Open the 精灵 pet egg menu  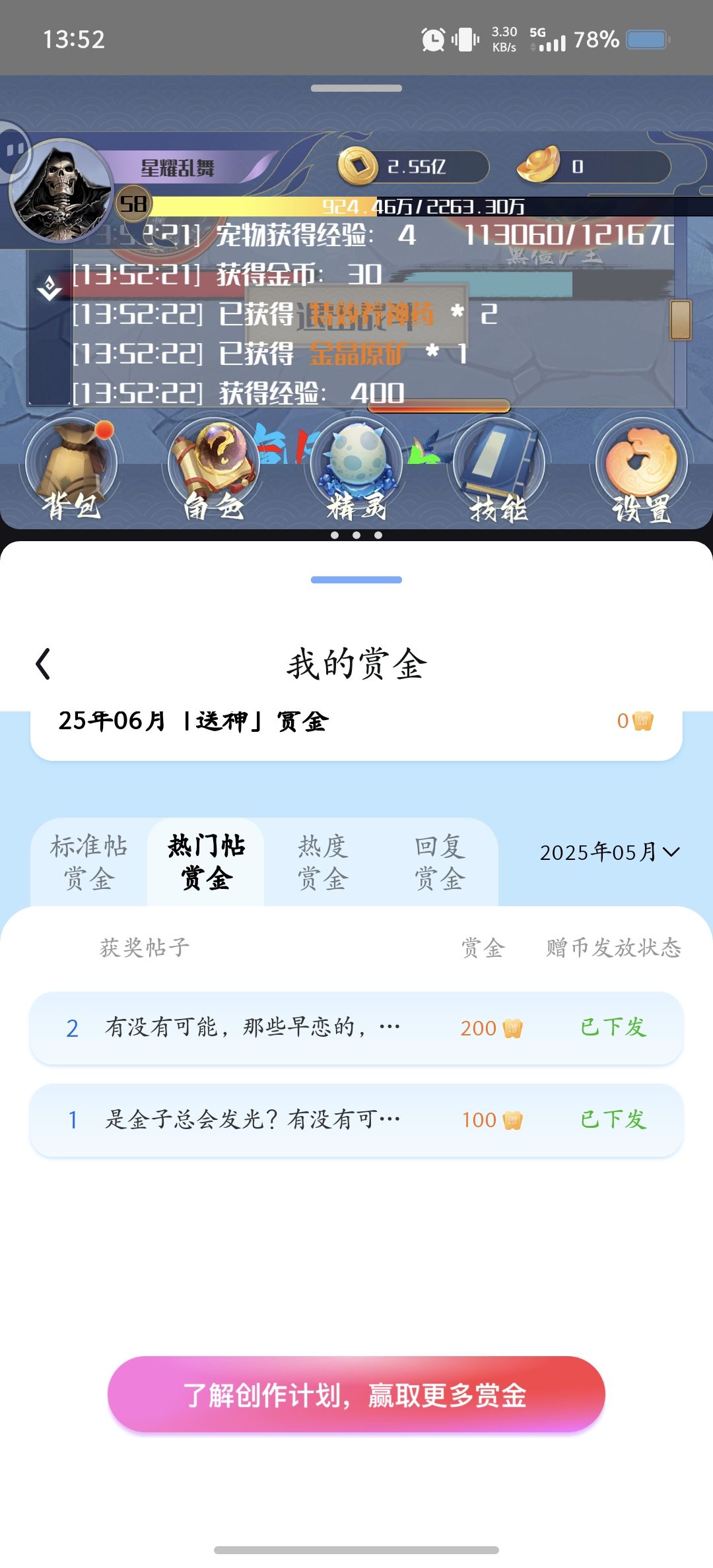click(356, 471)
